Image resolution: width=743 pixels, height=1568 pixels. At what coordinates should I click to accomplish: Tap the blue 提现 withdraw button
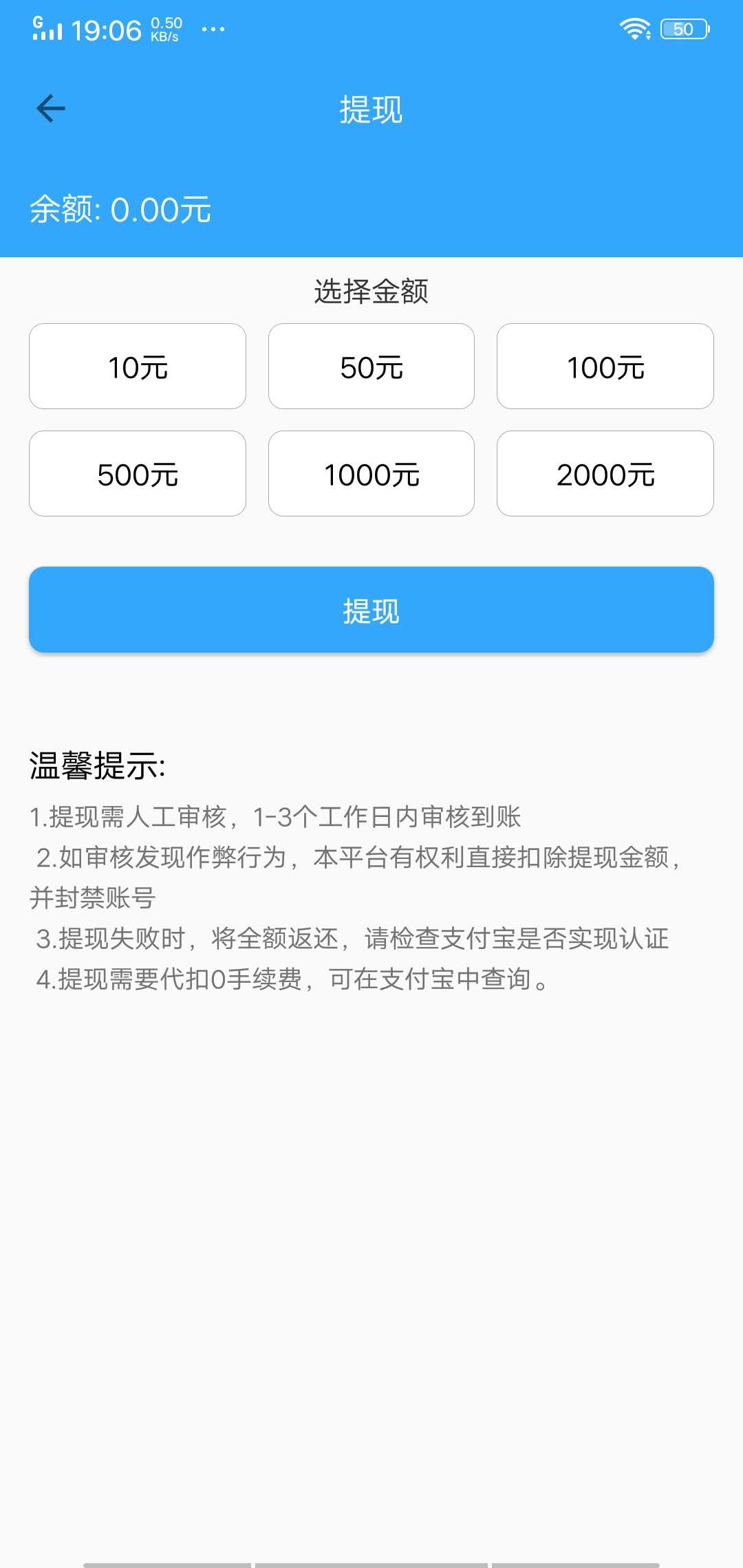371,610
